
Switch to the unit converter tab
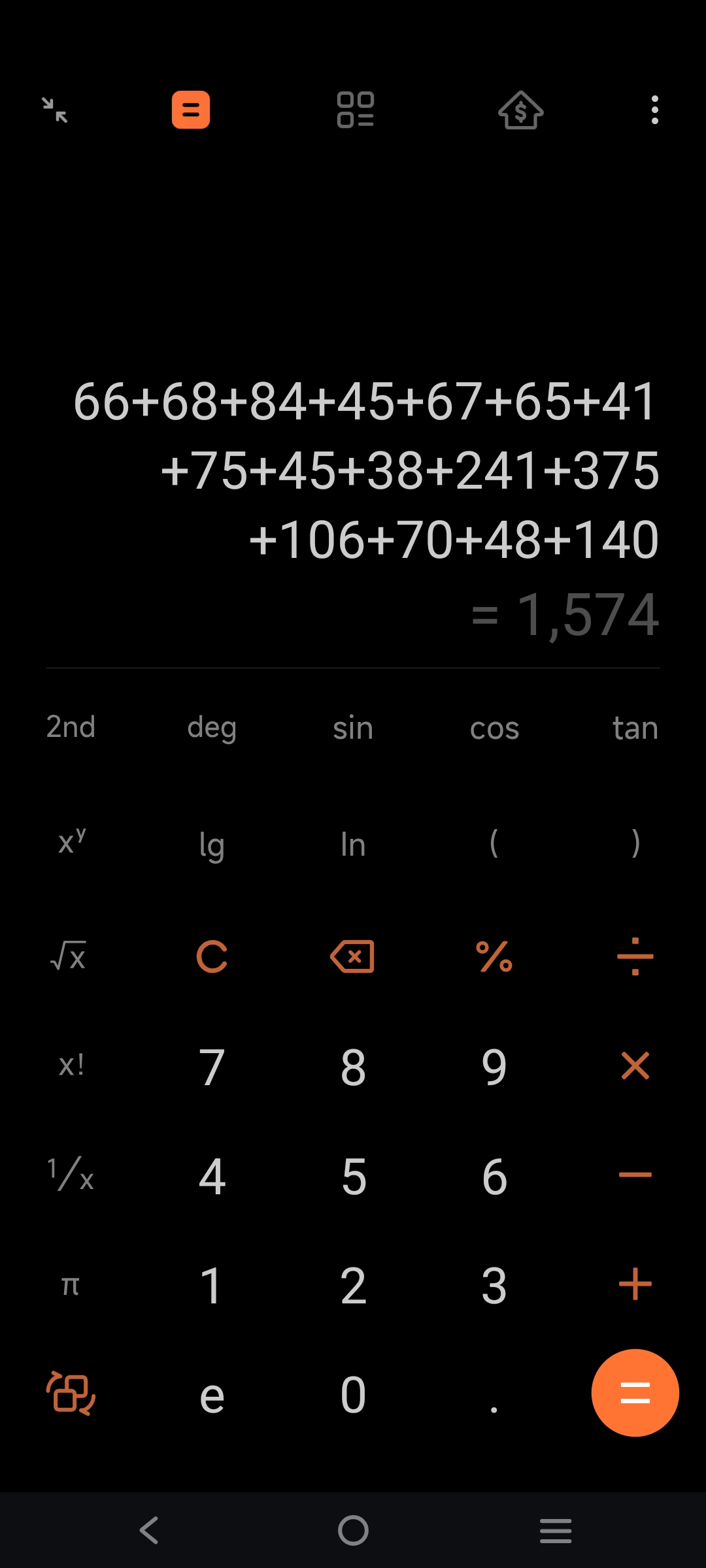click(x=355, y=110)
